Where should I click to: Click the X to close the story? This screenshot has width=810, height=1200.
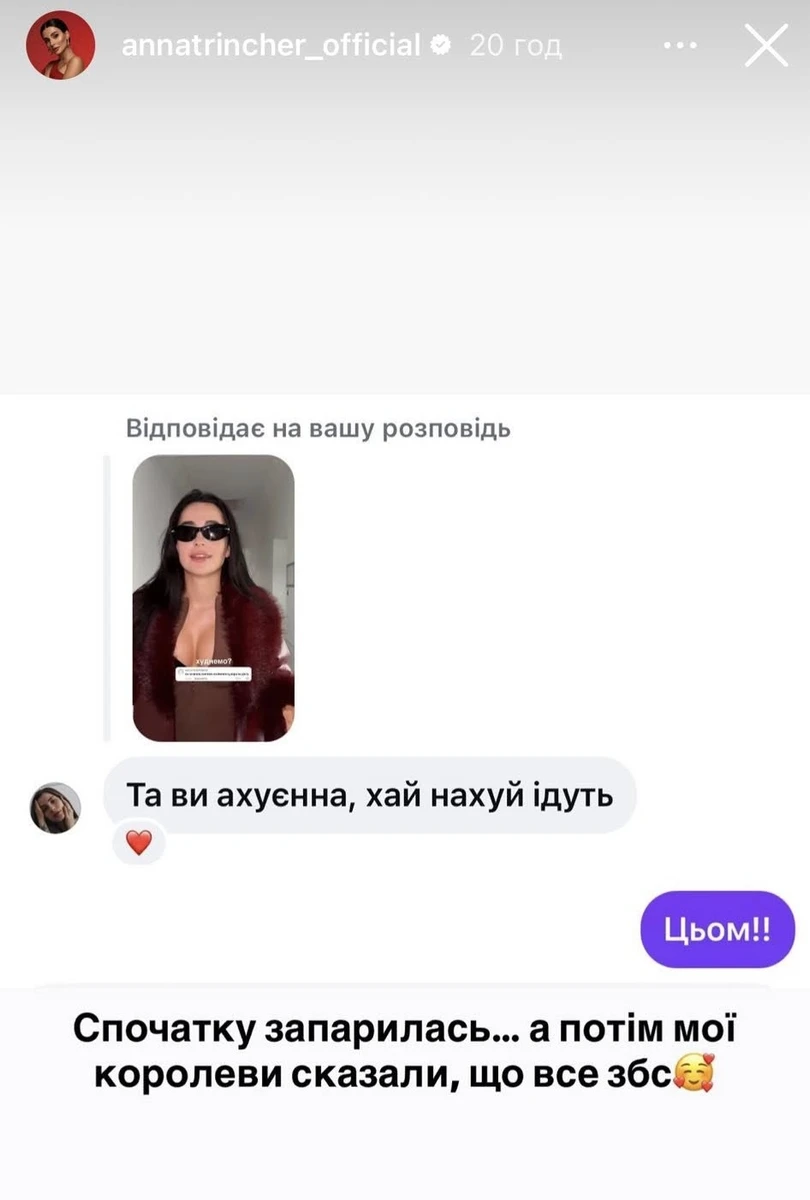coord(765,44)
